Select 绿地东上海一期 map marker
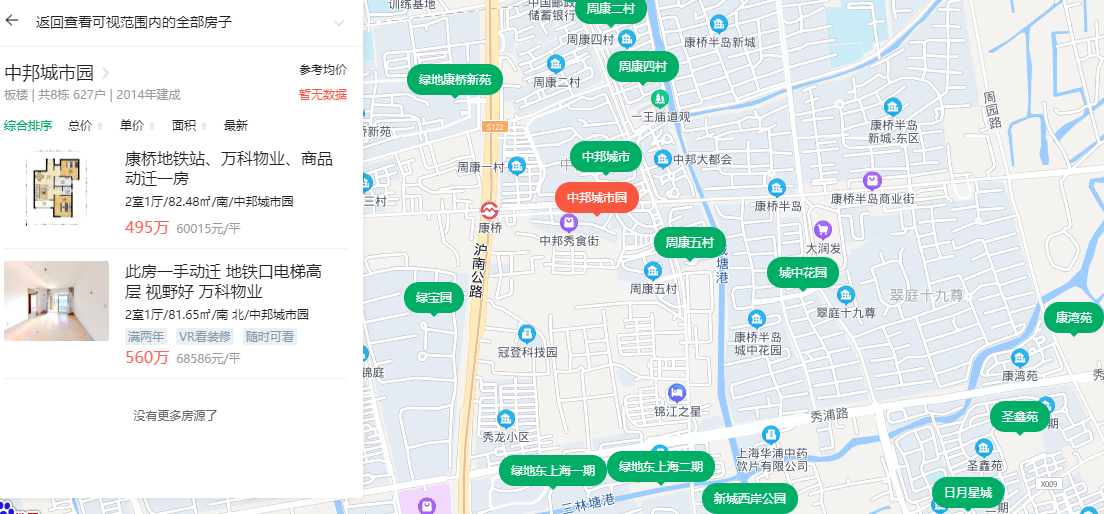This screenshot has height=514, width=1104. tap(552, 471)
